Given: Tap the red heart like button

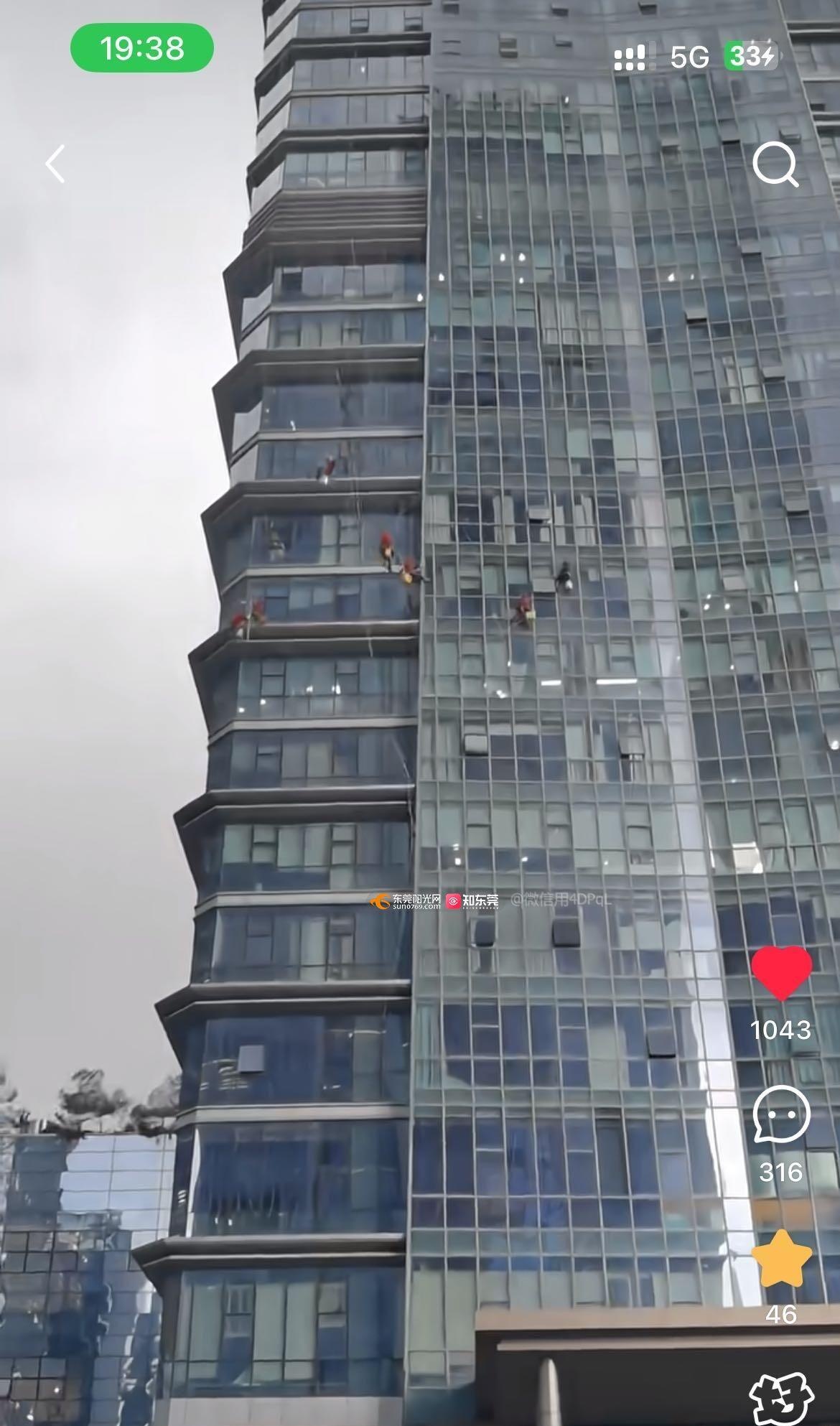Looking at the screenshot, I should [x=781, y=973].
